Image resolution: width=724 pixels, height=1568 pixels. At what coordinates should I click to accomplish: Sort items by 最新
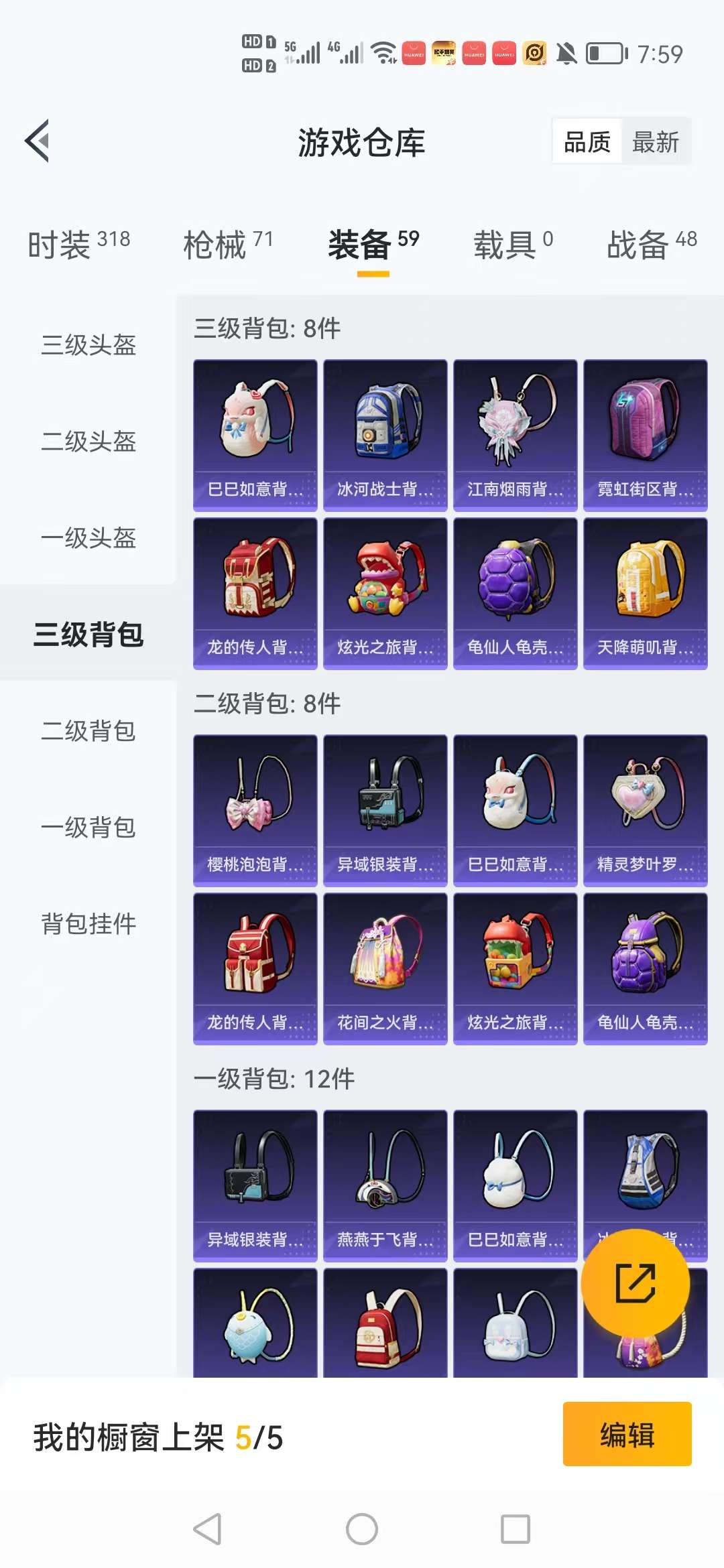[x=655, y=142]
